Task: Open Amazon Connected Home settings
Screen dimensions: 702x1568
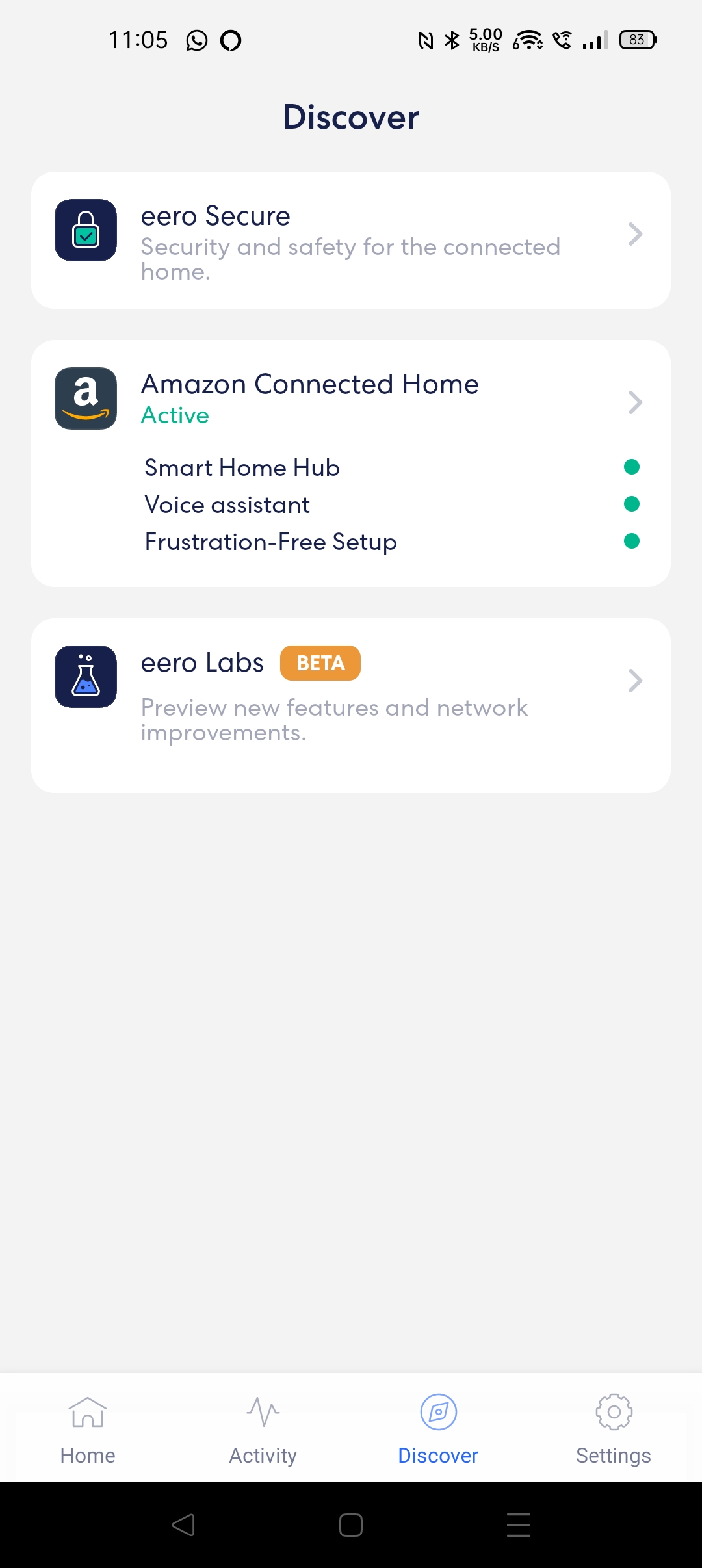Action: coord(351,464)
